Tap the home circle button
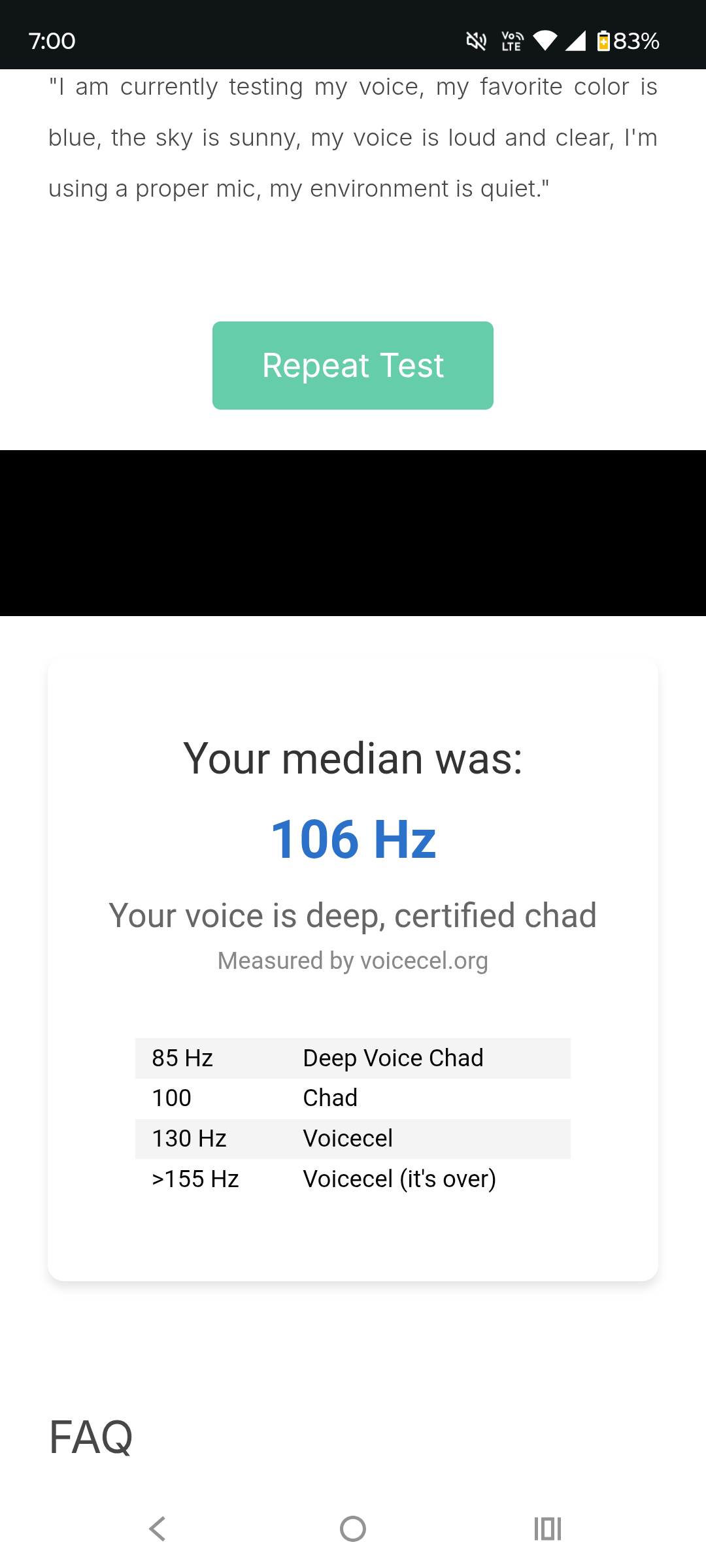 [x=353, y=1527]
